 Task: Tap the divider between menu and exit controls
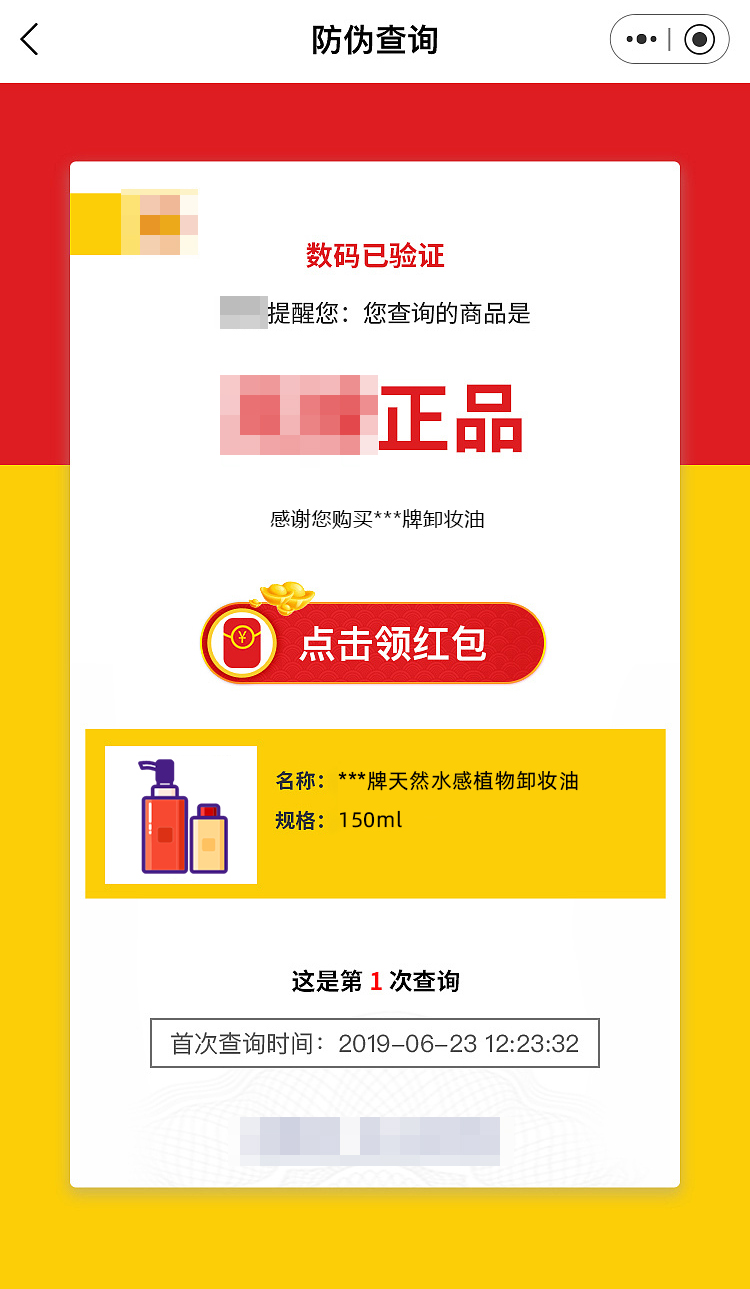[x=672, y=40]
